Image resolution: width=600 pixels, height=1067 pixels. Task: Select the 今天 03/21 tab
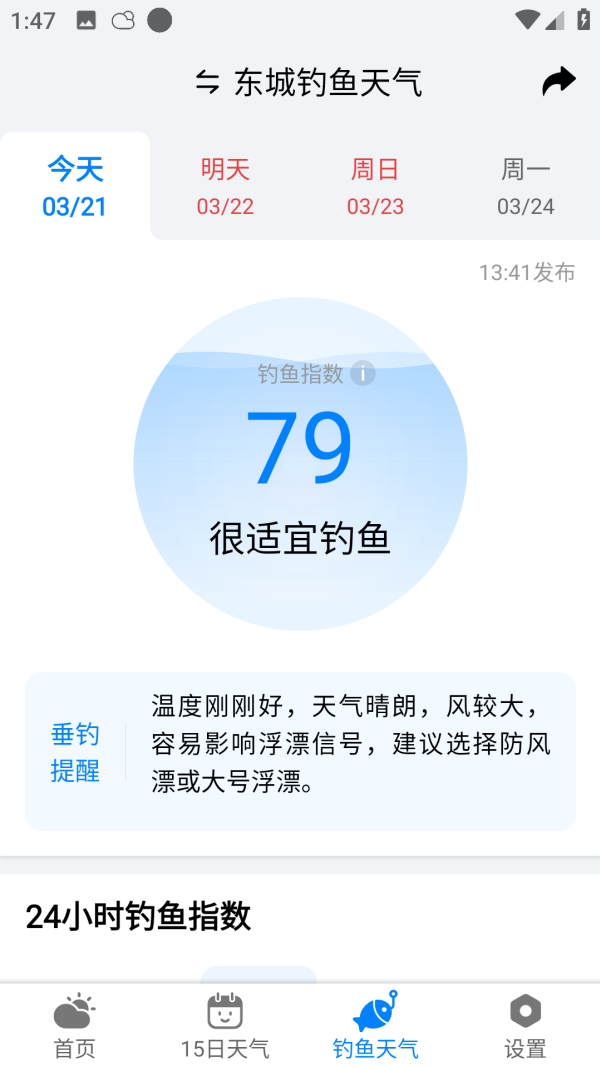[75, 187]
